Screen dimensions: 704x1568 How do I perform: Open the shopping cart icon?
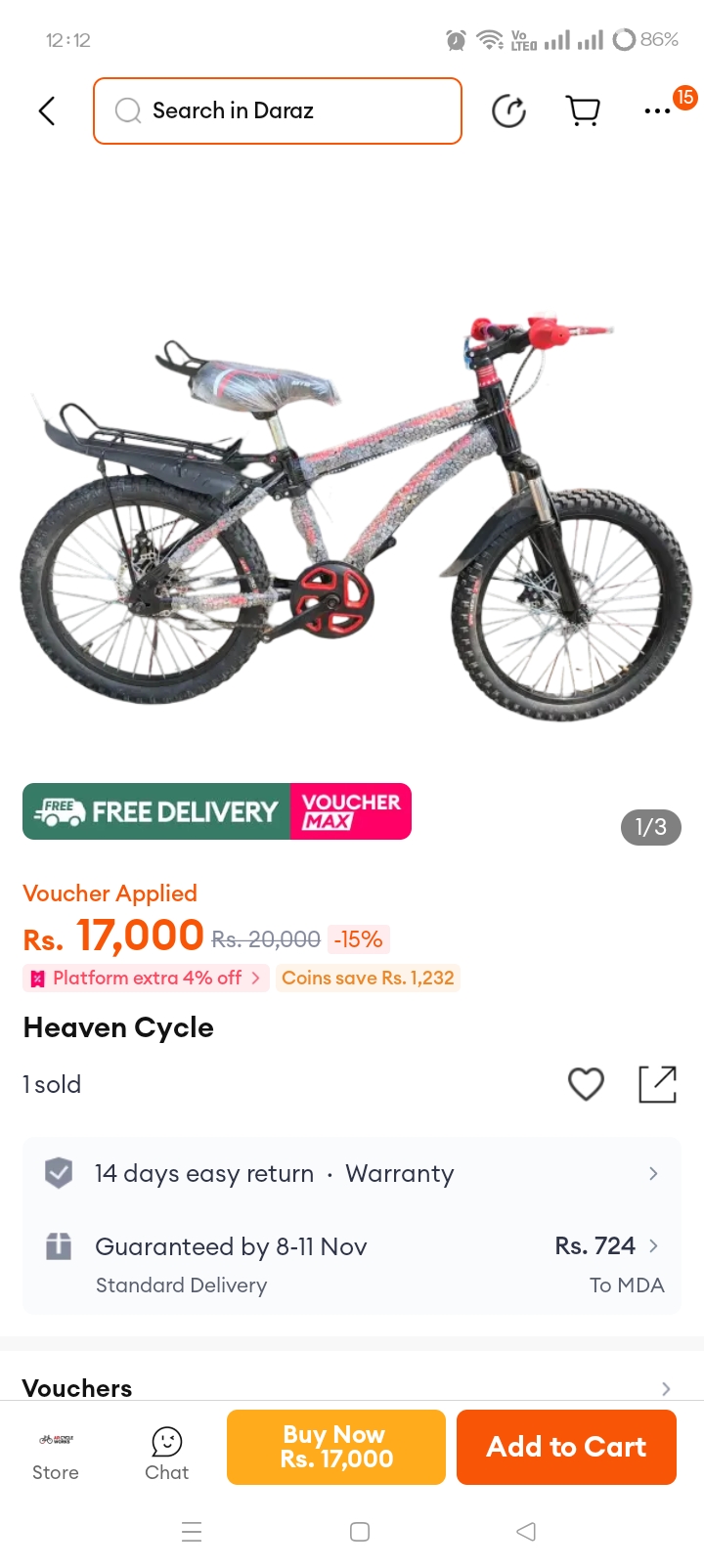584,110
